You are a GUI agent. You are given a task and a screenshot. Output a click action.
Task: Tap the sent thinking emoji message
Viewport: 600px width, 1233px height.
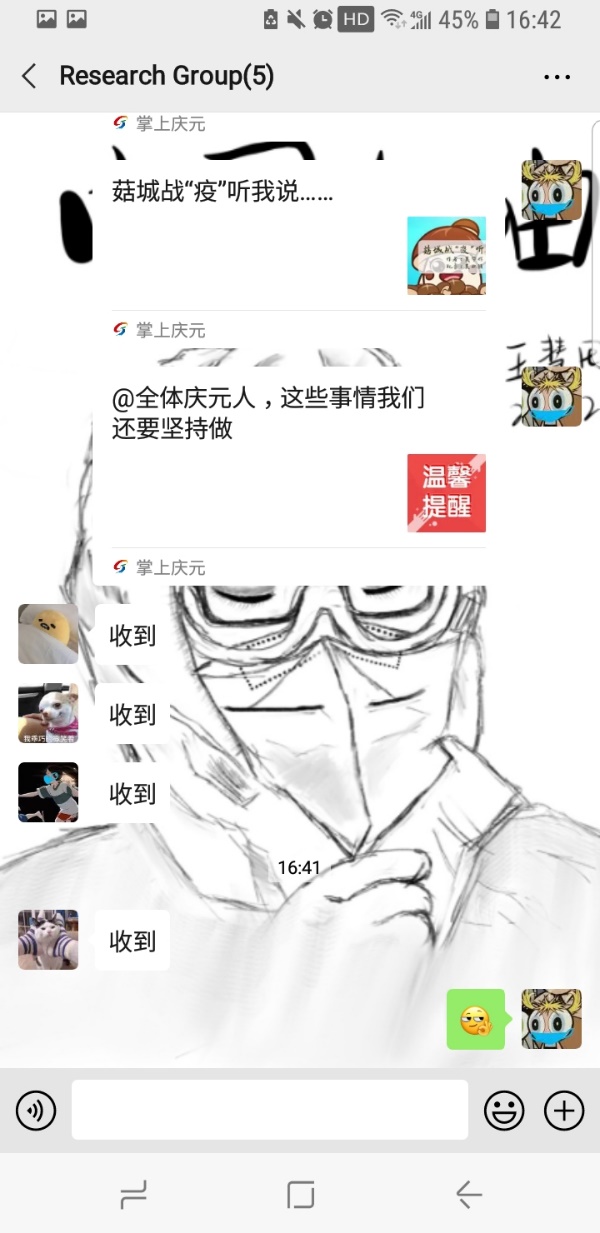pos(476,1019)
